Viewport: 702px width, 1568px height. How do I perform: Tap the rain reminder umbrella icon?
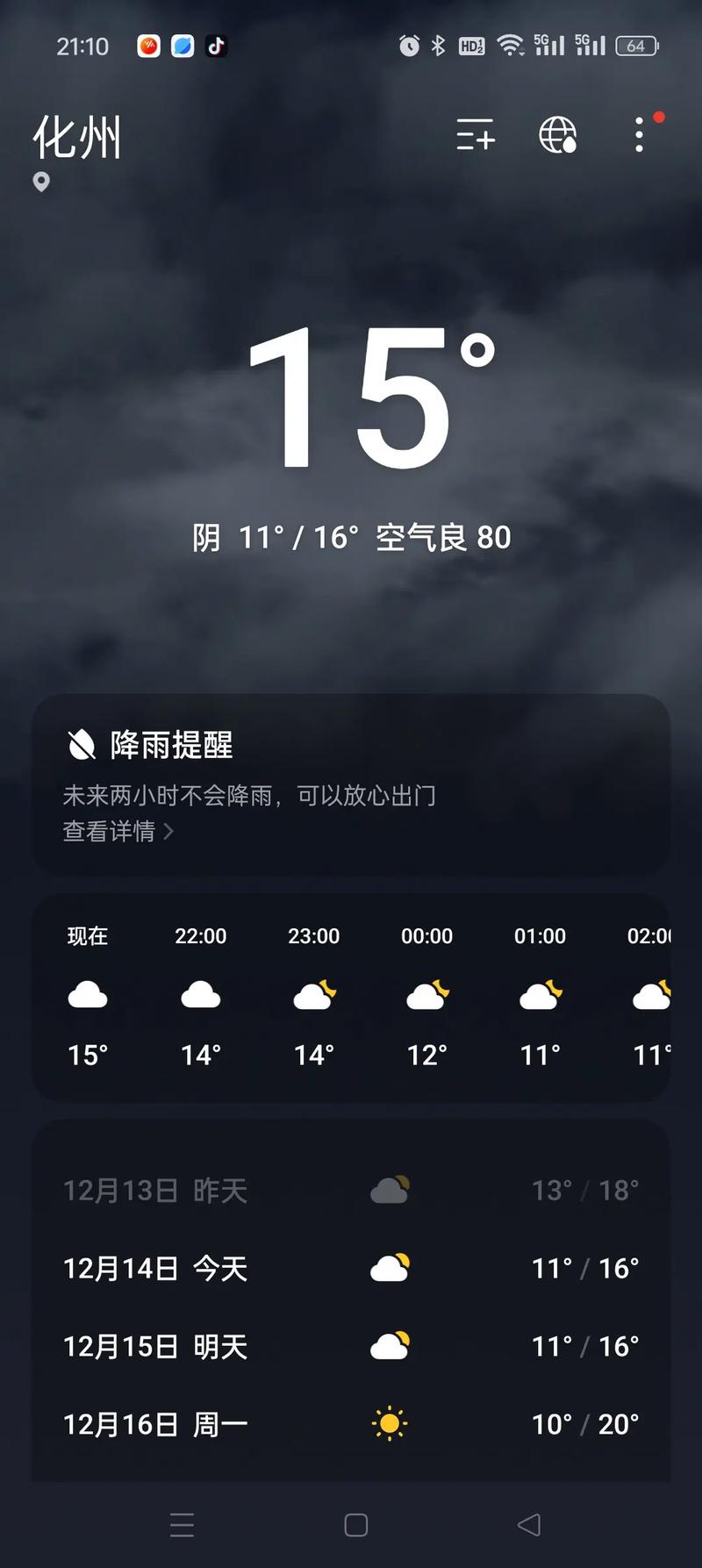pos(80,745)
